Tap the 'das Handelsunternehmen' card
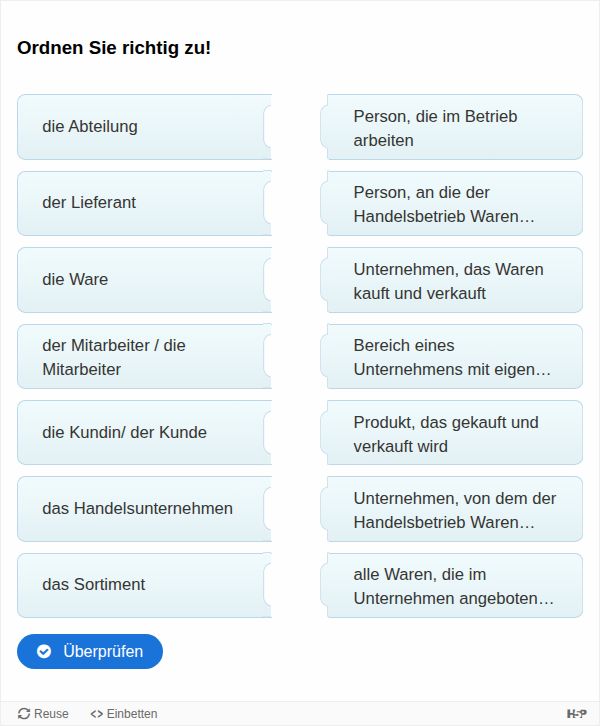This screenshot has width=600, height=726. [144, 509]
